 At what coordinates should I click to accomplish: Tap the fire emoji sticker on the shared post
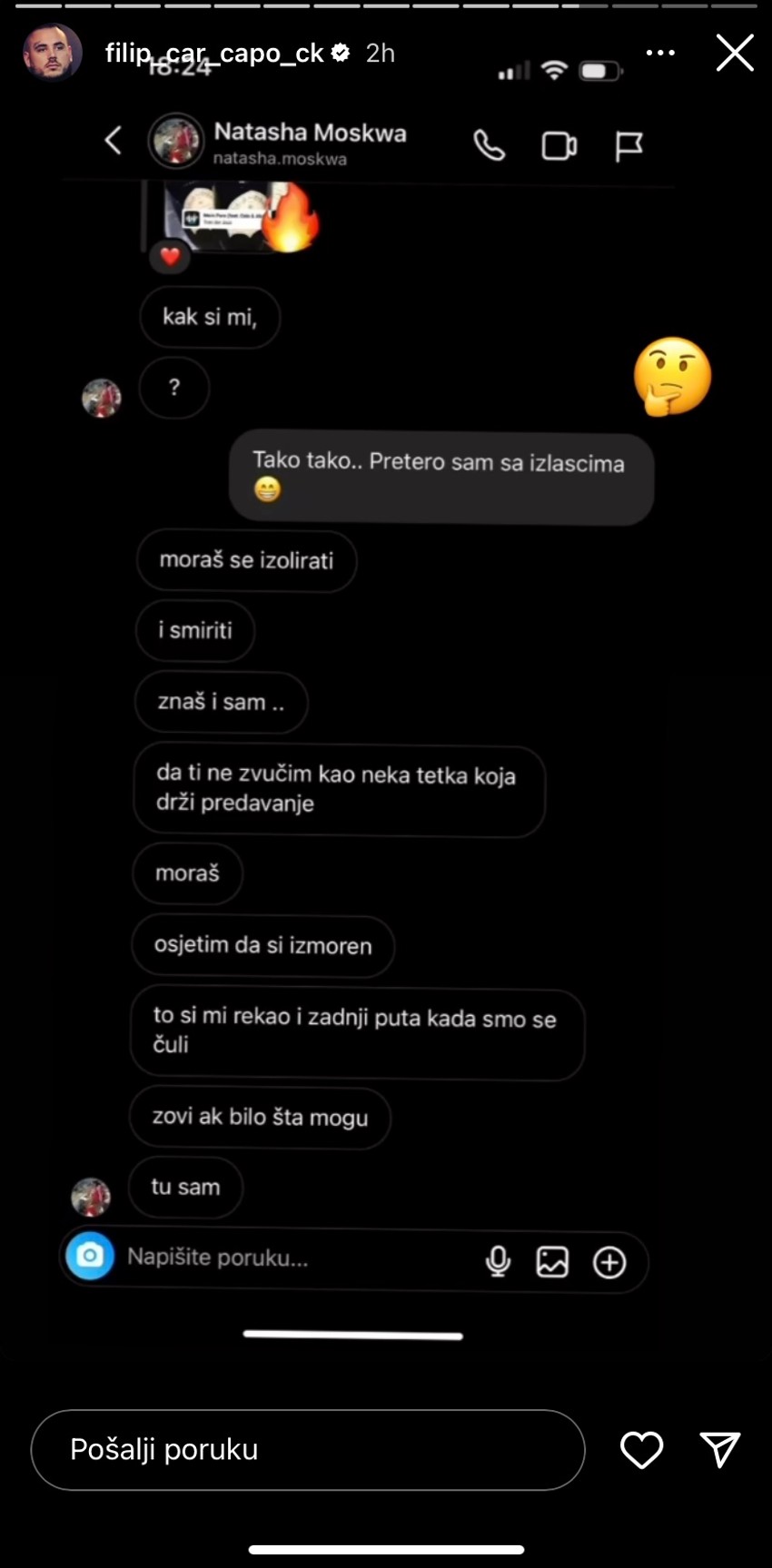pos(289,221)
